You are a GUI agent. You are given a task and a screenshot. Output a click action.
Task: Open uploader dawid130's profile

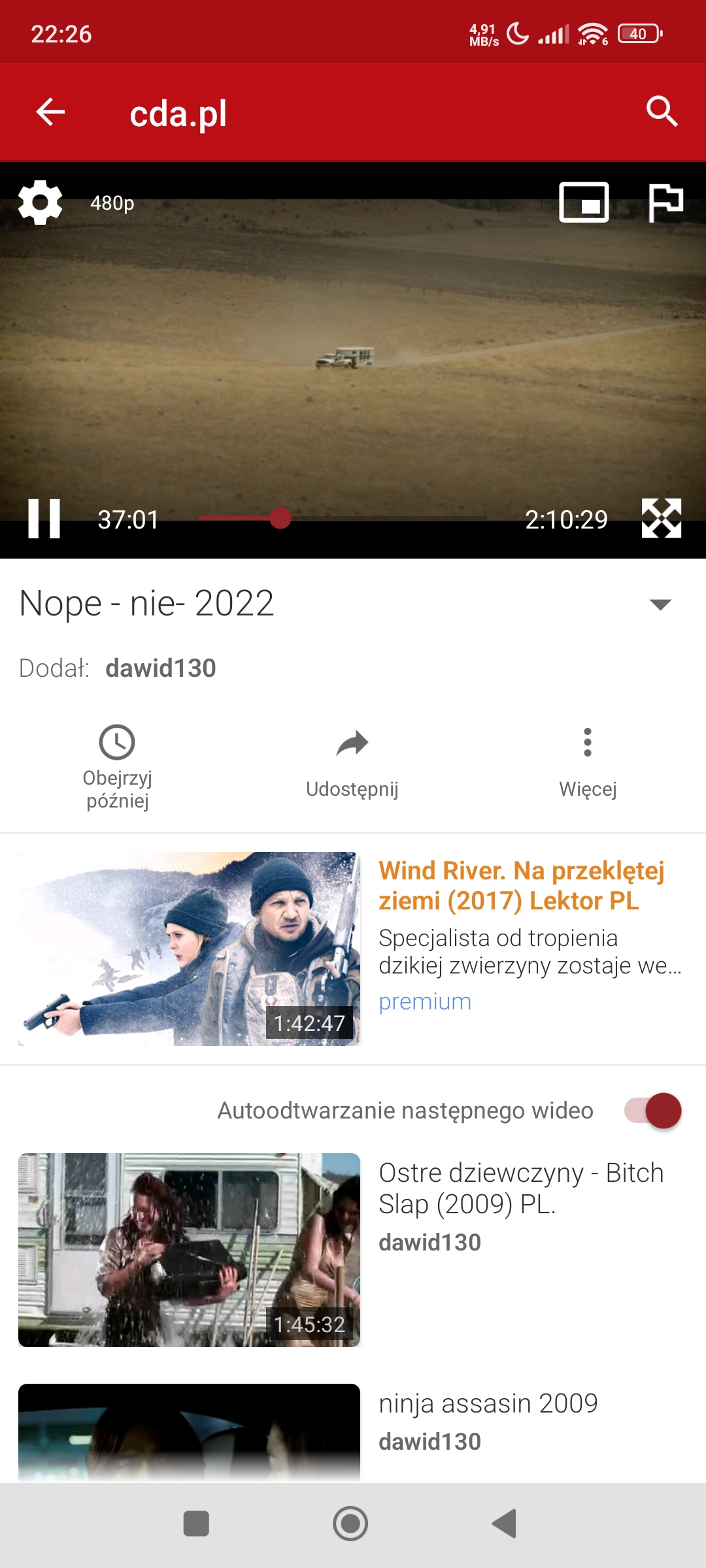(x=161, y=668)
